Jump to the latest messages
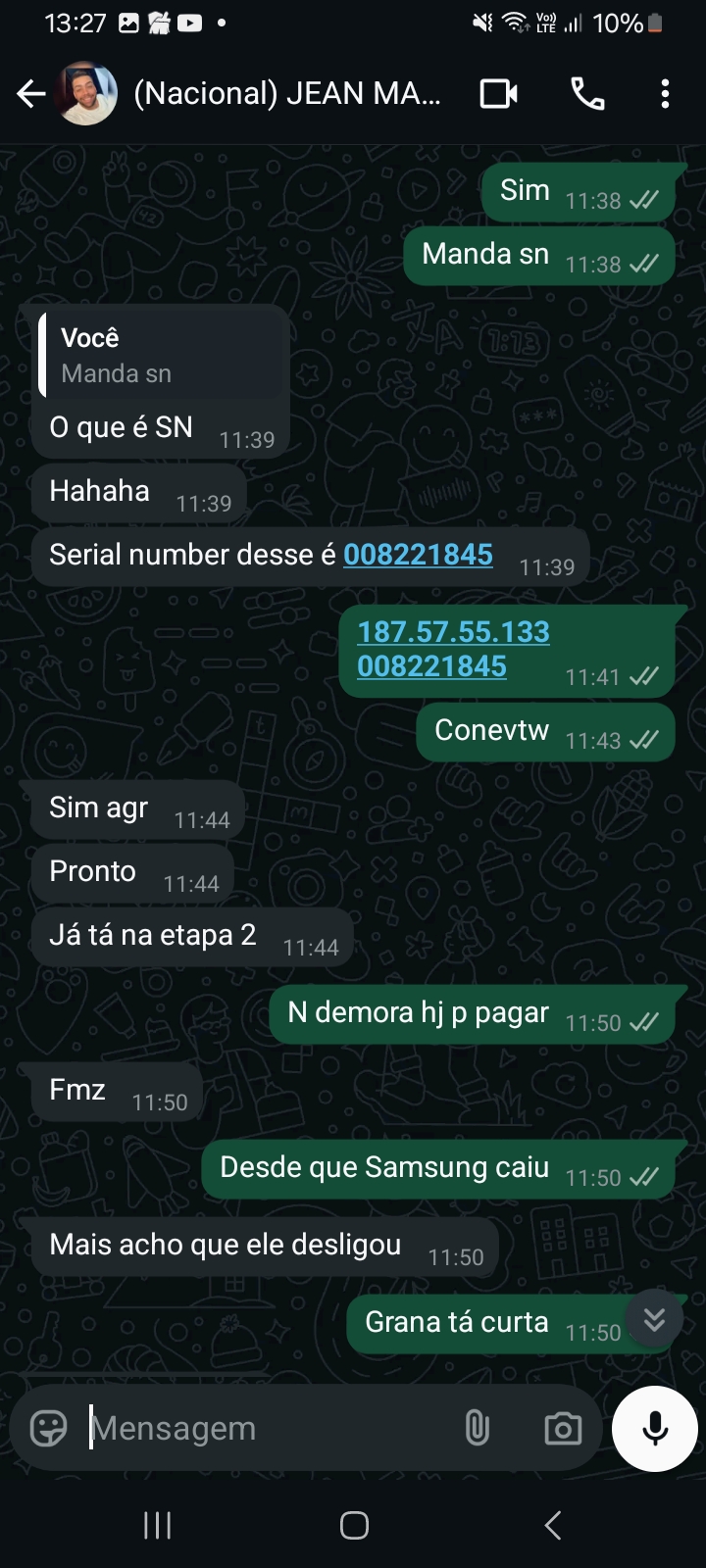This screenshot has width=706, height=1568. [654, 1319]
